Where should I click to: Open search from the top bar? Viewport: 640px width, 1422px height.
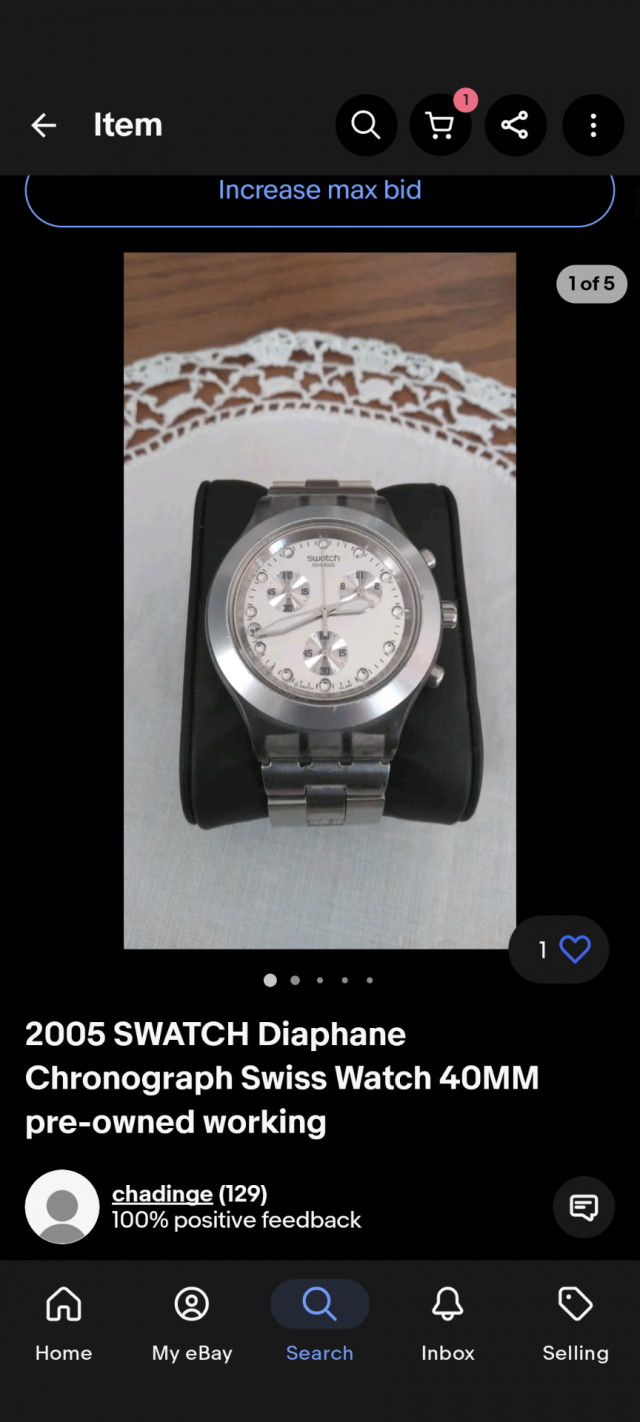click(x=366, y=125)
